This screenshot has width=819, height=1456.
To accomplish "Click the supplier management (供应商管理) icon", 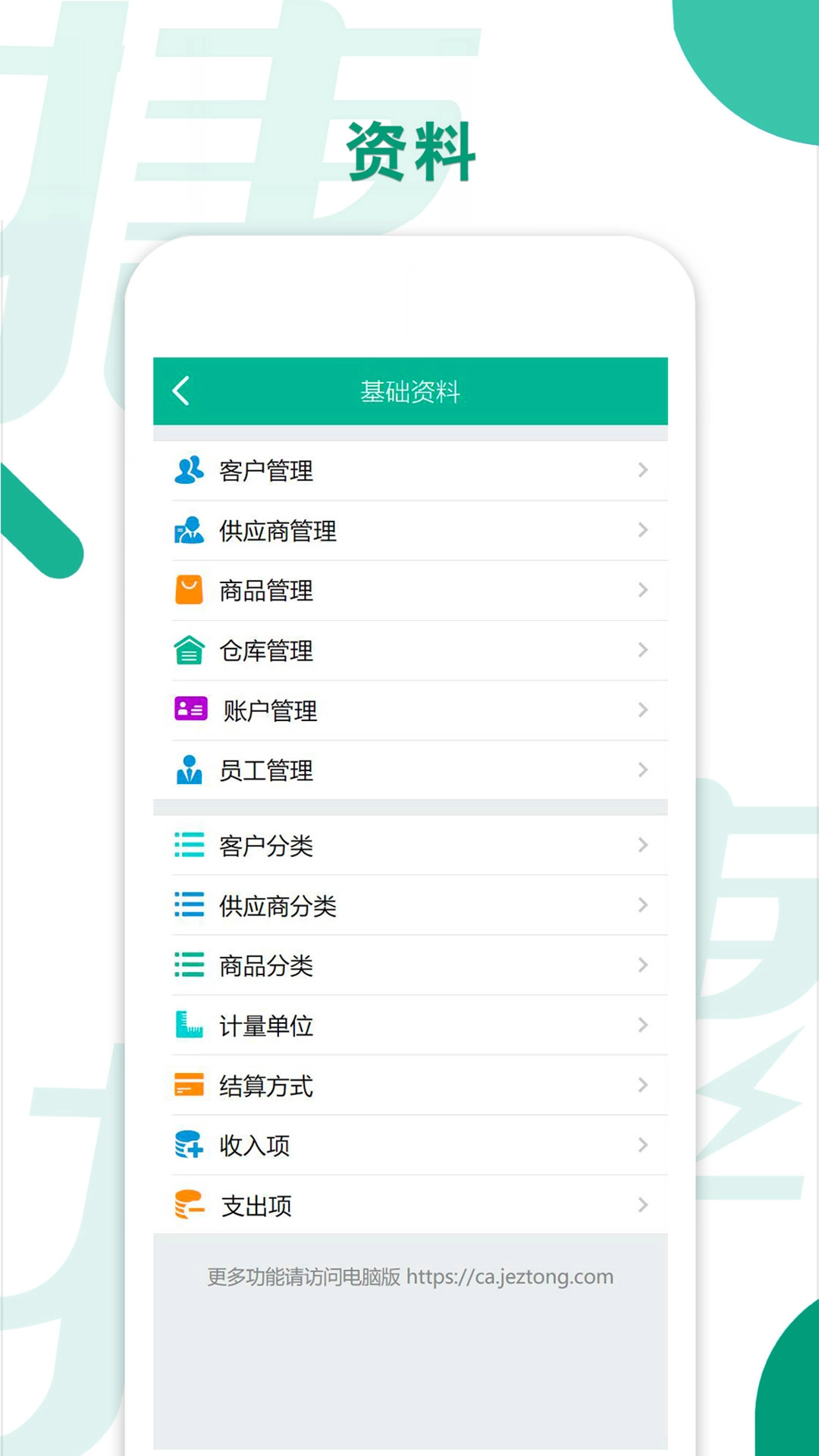I will click(x=189, y=531).
